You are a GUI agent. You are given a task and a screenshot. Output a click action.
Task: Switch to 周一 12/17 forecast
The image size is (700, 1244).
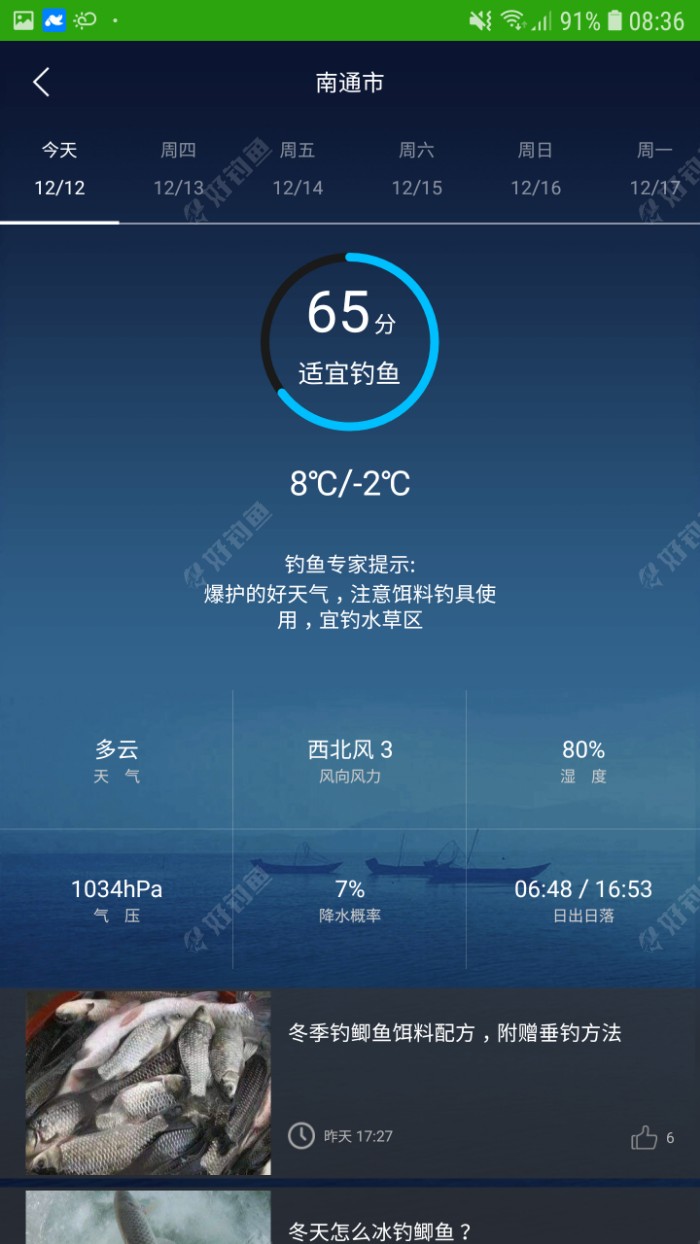(x=655, y=168)
